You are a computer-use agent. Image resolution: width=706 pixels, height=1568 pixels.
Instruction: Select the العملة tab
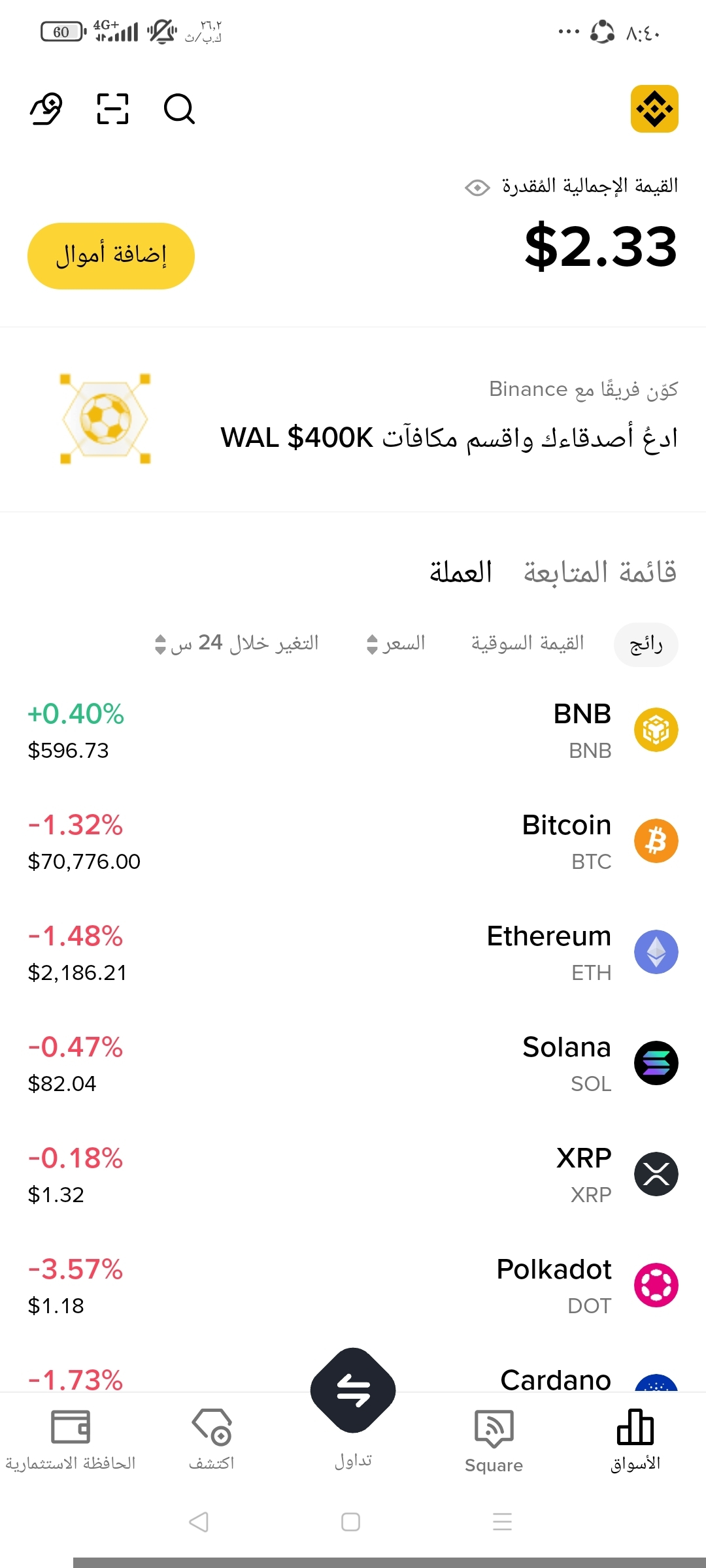[460, 572]
